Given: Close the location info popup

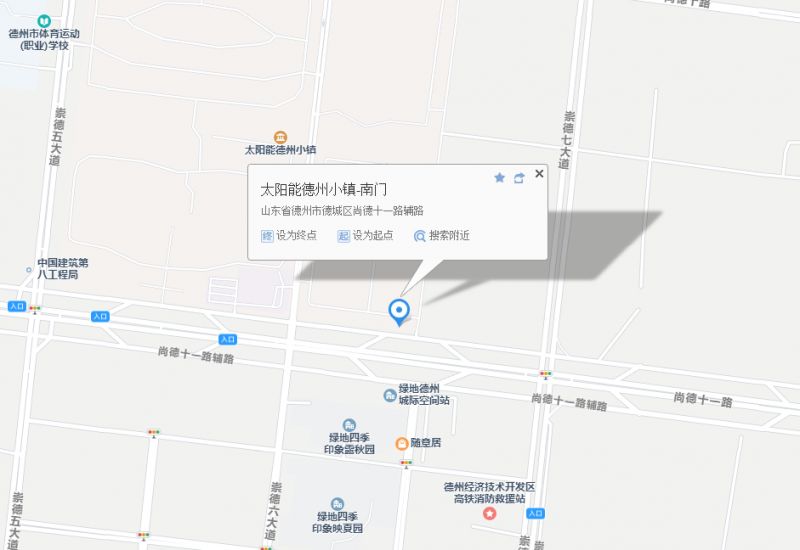Looking at the screenshot, I should pyautogui.click(x=540, y=174).
